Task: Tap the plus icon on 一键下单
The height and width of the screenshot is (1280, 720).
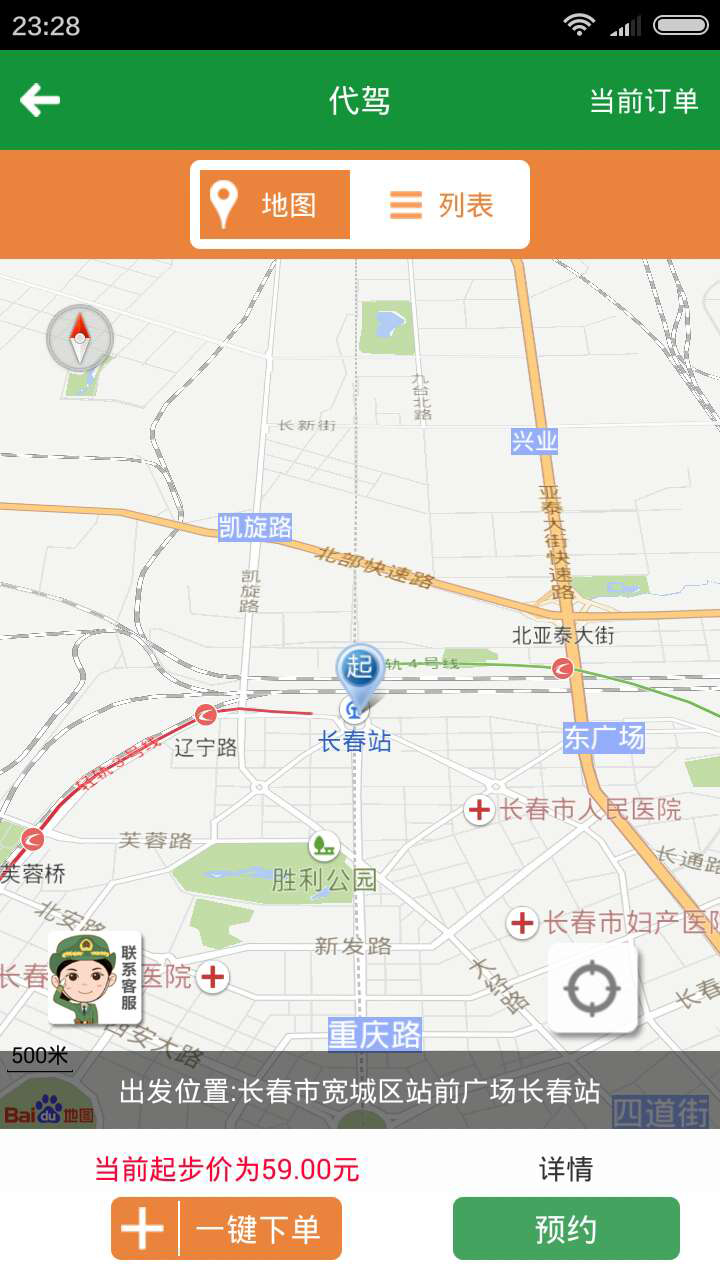Action: [143, 1226]
